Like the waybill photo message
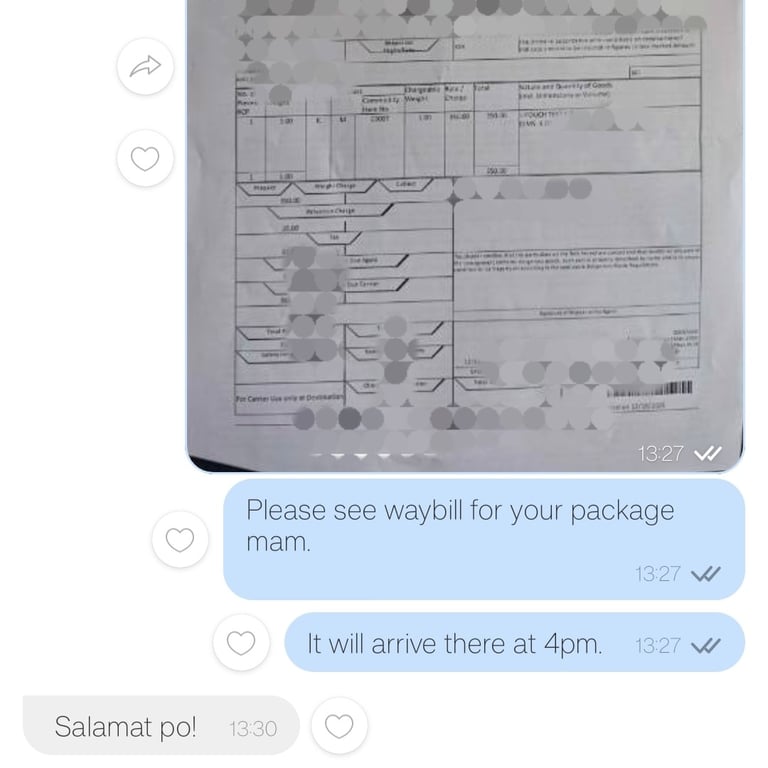The width and height of the screenshot is (768, 768). (146, 158)
